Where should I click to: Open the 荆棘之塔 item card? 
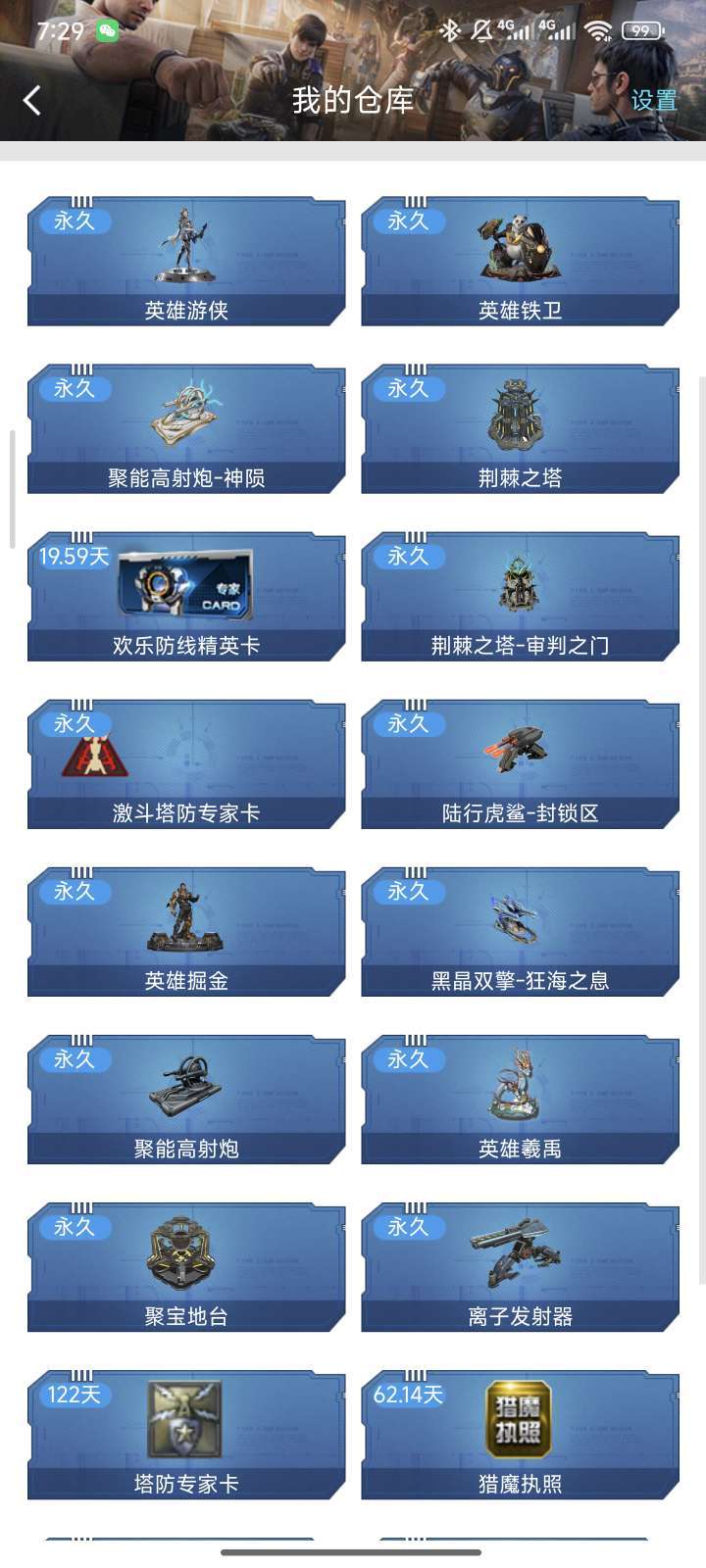tap(520, 429)
